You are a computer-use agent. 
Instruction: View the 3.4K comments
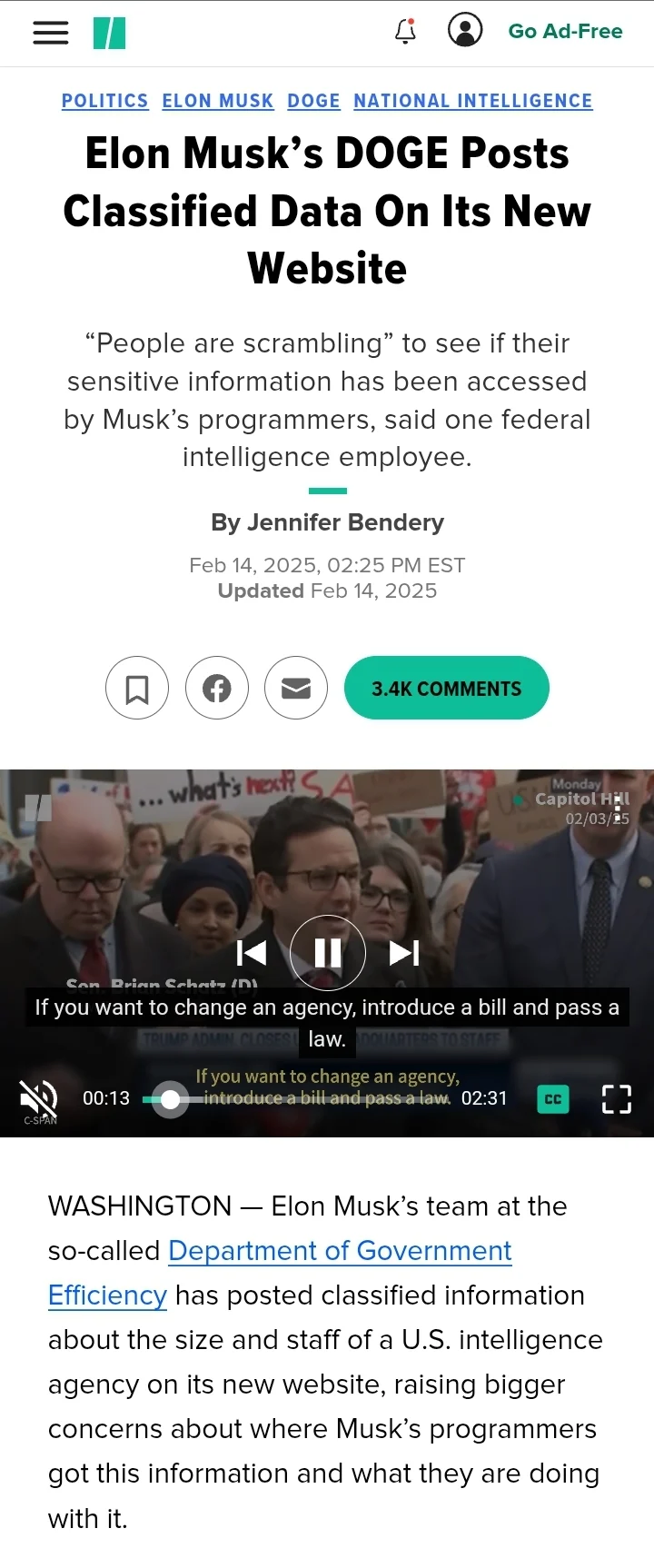(x=446, y=688)
